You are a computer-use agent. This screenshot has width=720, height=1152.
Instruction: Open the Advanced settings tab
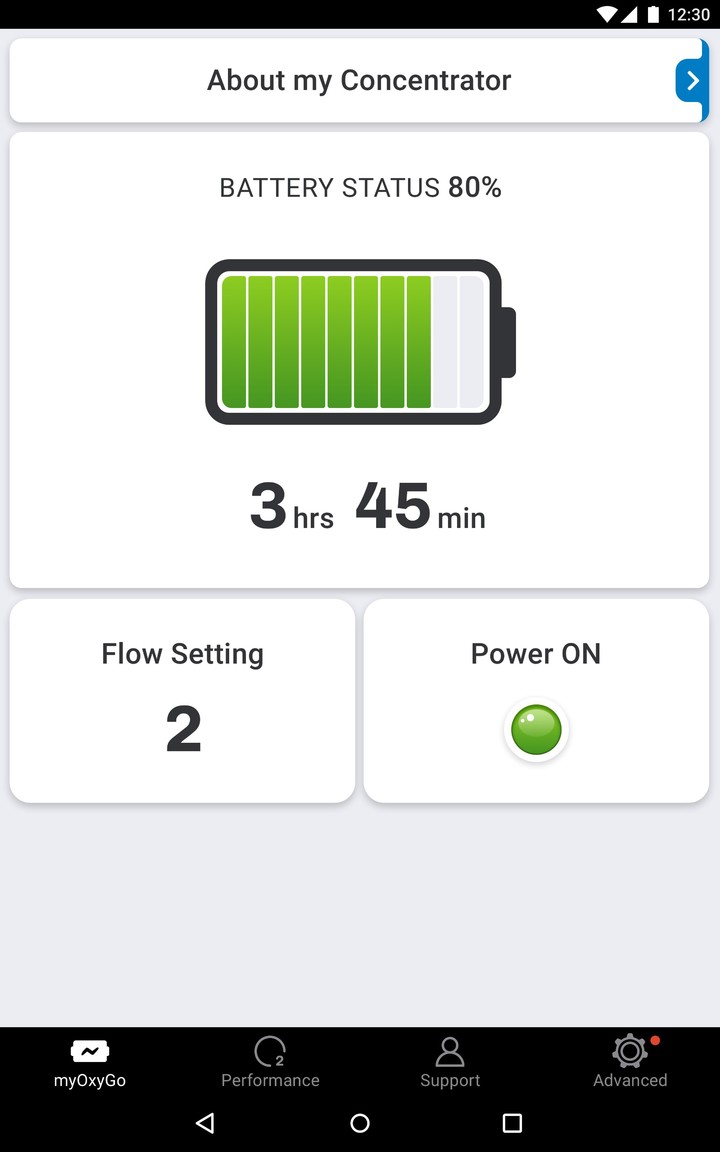click(x=630, y=1062)
